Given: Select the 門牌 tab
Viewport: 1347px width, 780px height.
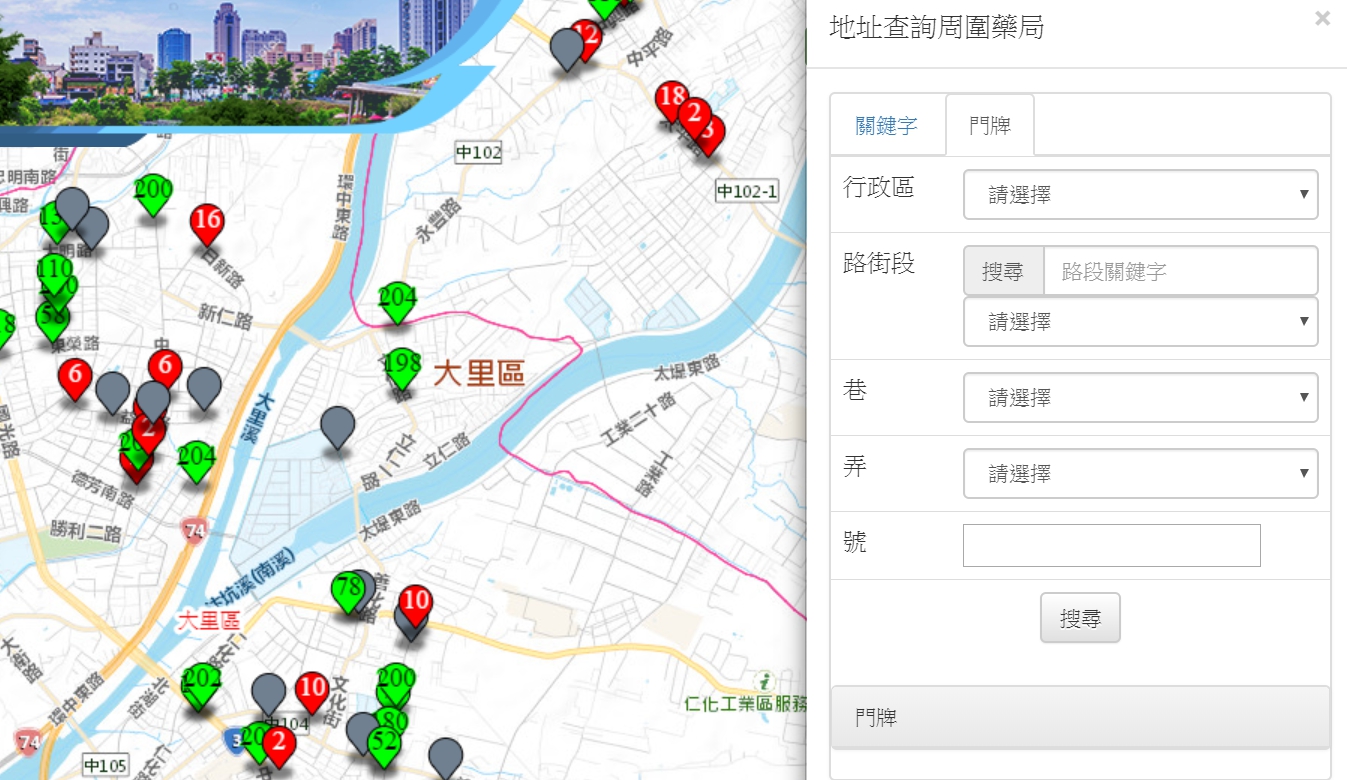Looking at the screenshot, I should point(989,126).
